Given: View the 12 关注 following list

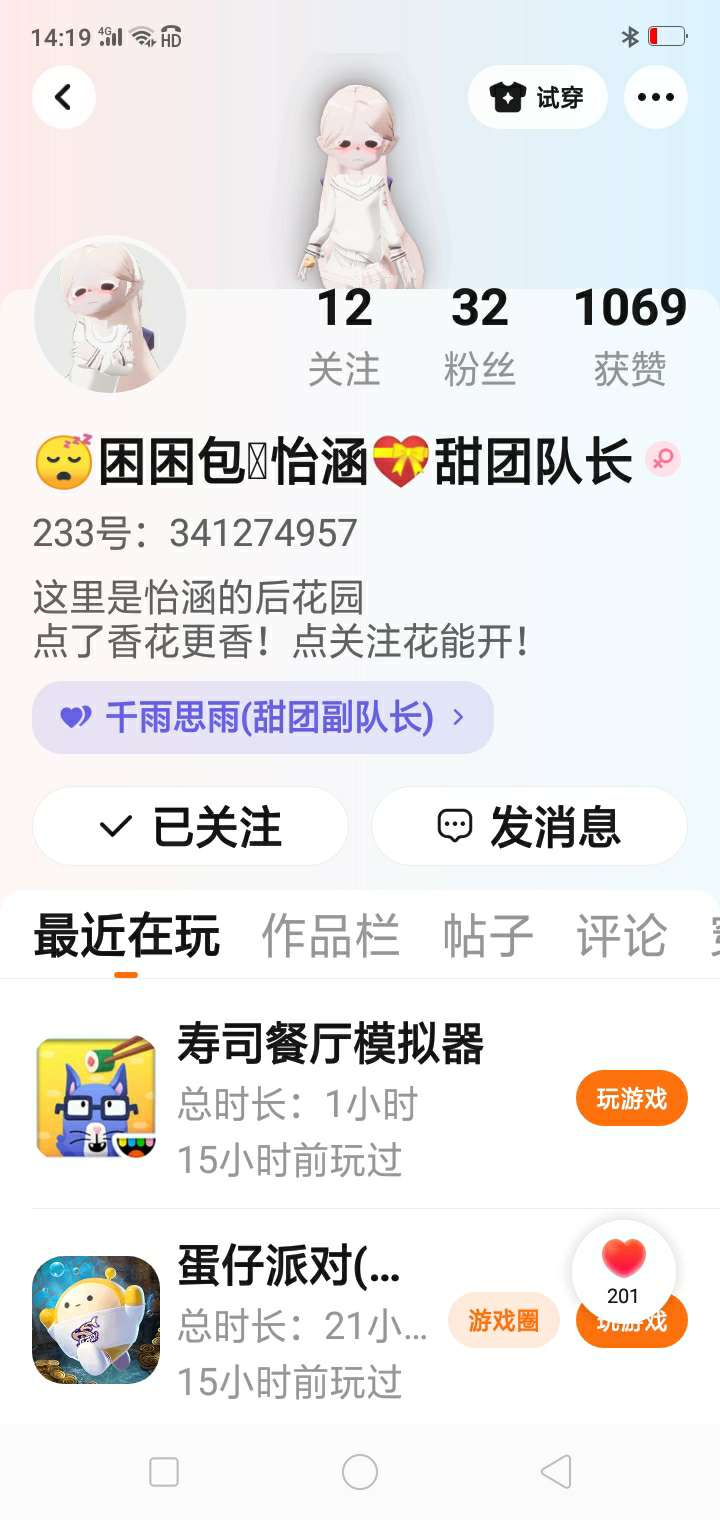Looking at the screenshot, I should tap(344, 337).
